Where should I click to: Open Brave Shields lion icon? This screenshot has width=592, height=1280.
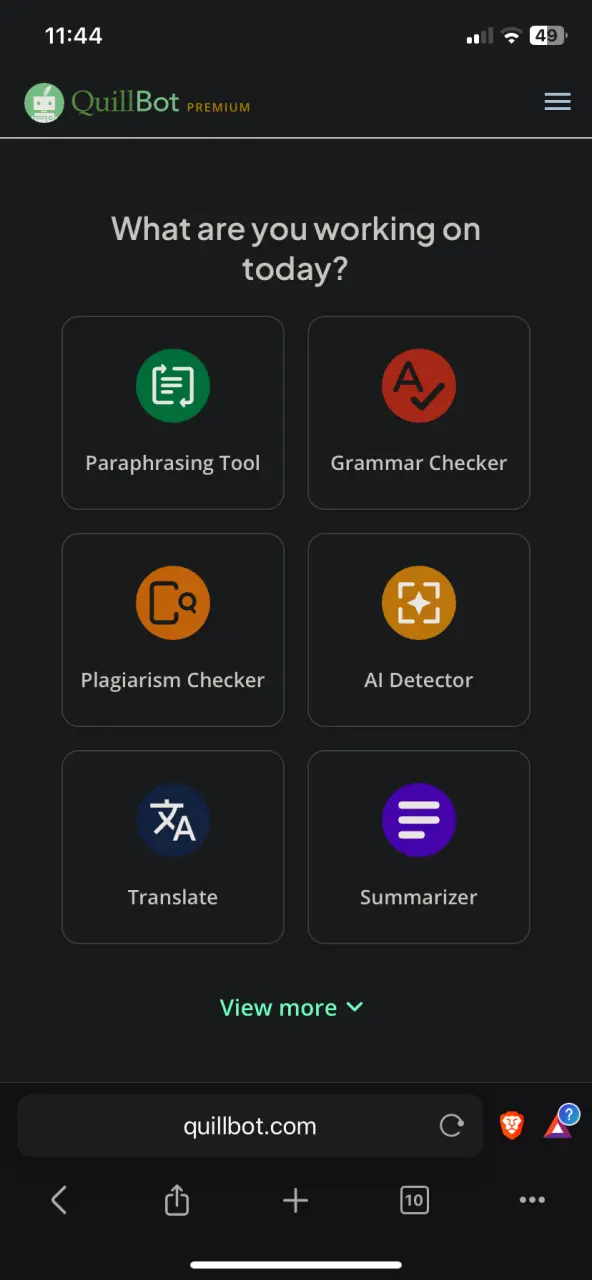[x=512, y=1126]
